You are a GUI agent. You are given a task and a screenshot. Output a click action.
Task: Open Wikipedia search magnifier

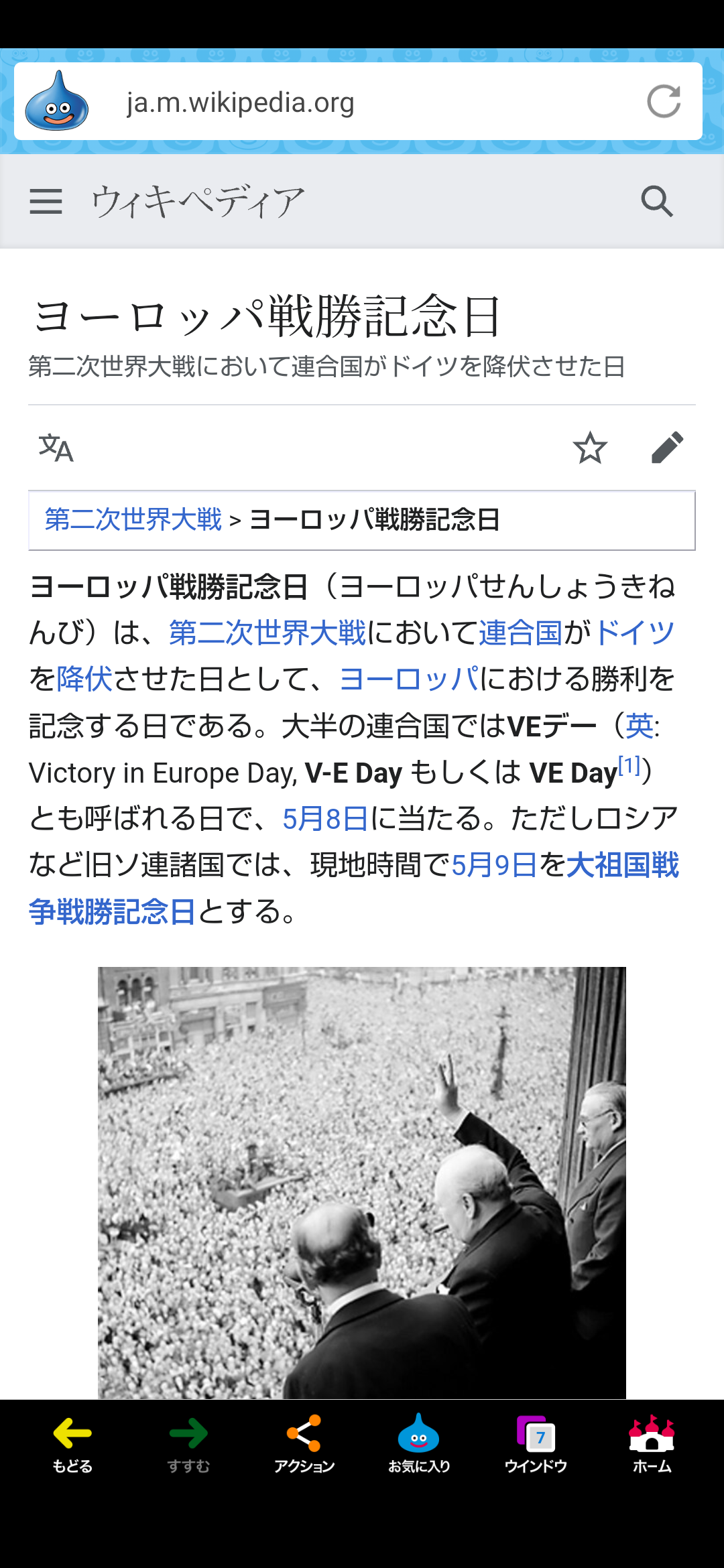tap(657, 201)
